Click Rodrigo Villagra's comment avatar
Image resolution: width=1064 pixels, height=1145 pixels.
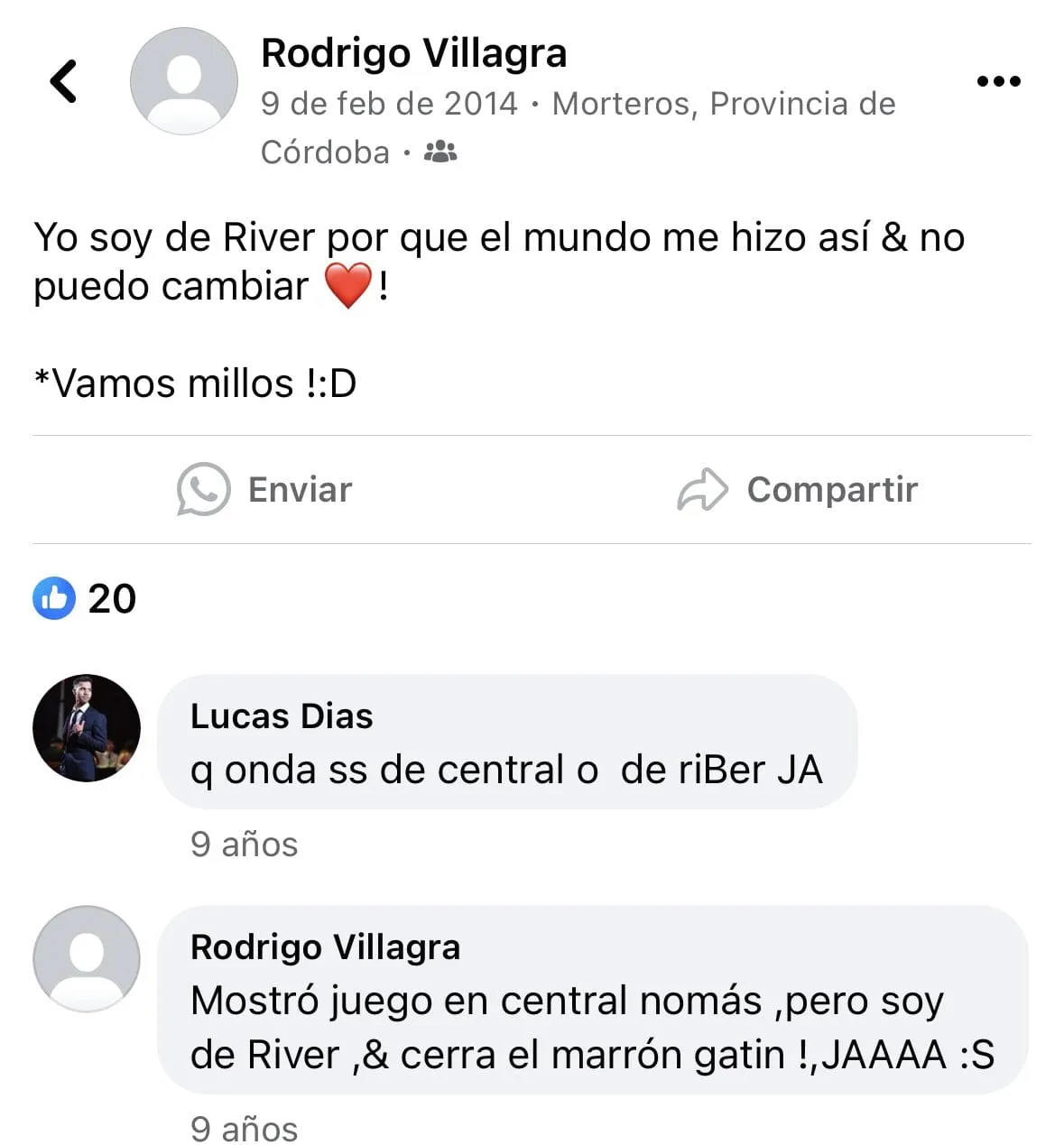click(x=86, y=959)
